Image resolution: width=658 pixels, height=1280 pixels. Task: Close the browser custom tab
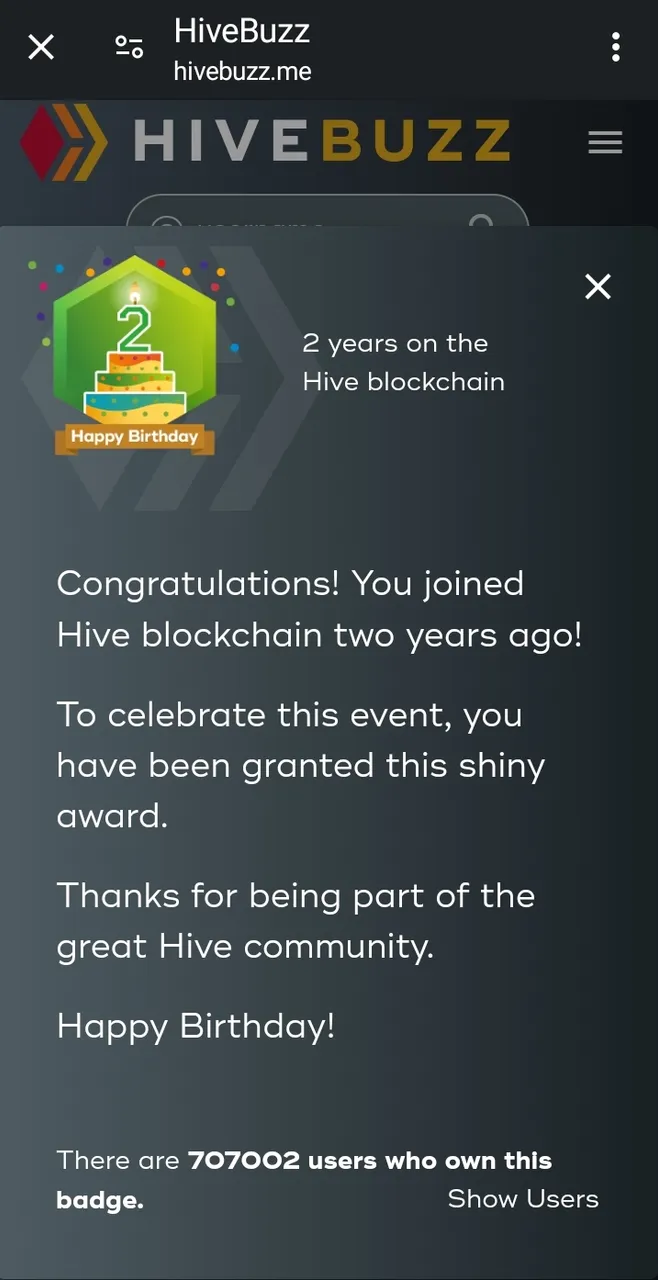tap(41, 46)
